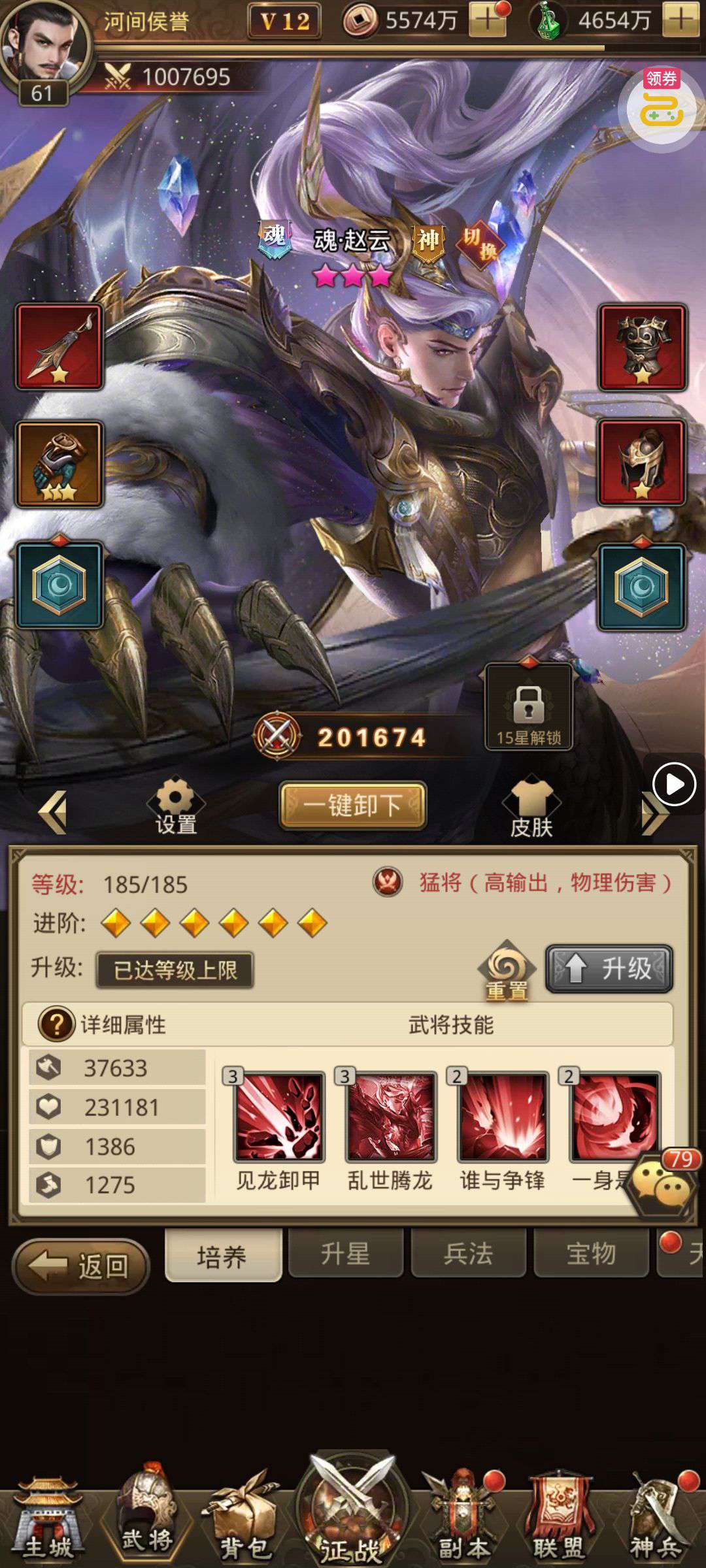Tap the 升级 level-up button

pos(609,968)
